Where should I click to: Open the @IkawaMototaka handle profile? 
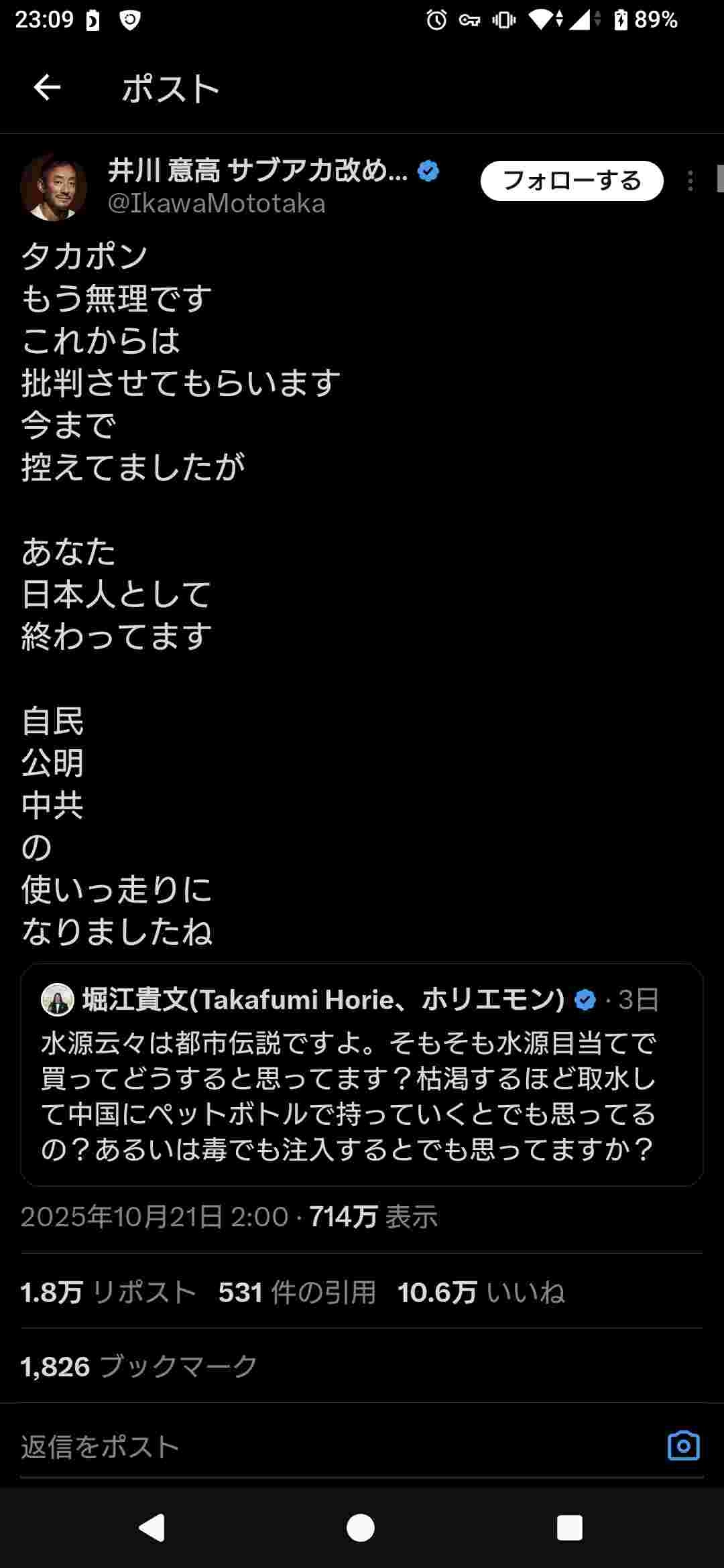217,204
